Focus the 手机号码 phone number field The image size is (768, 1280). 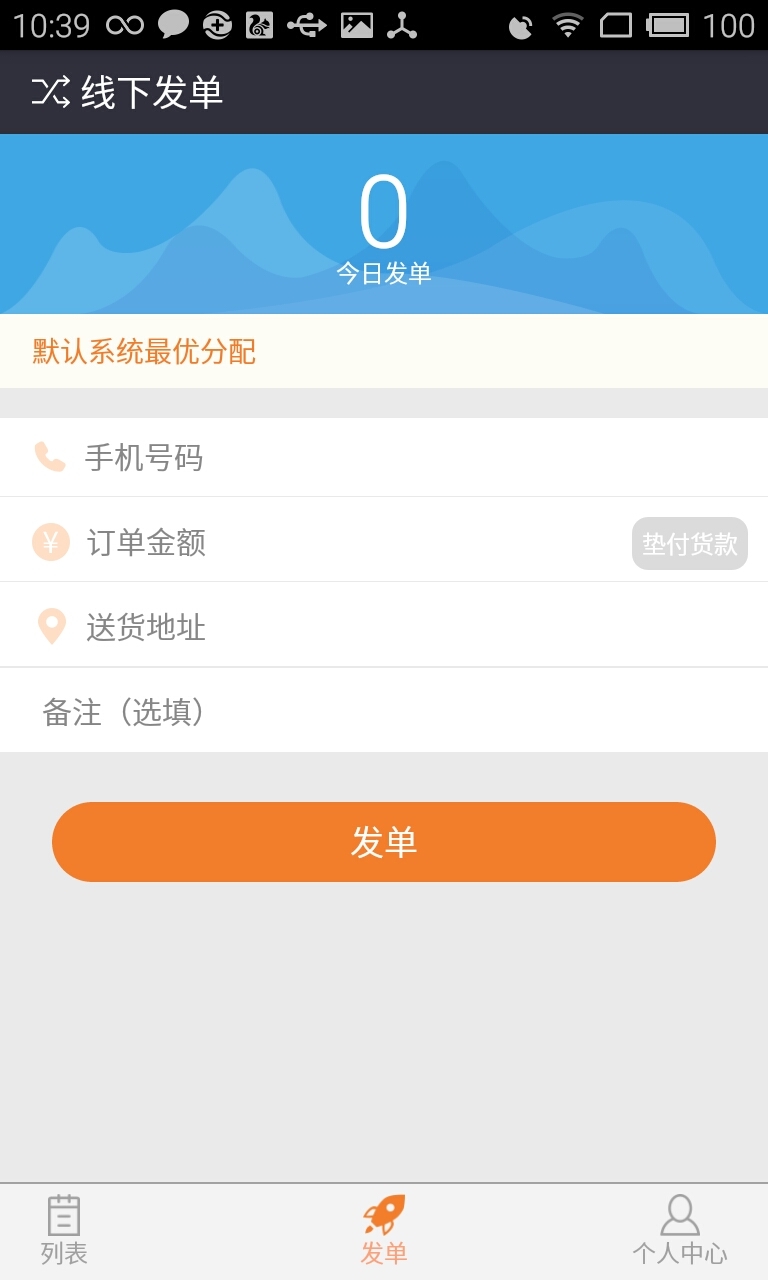click(400, 458)
